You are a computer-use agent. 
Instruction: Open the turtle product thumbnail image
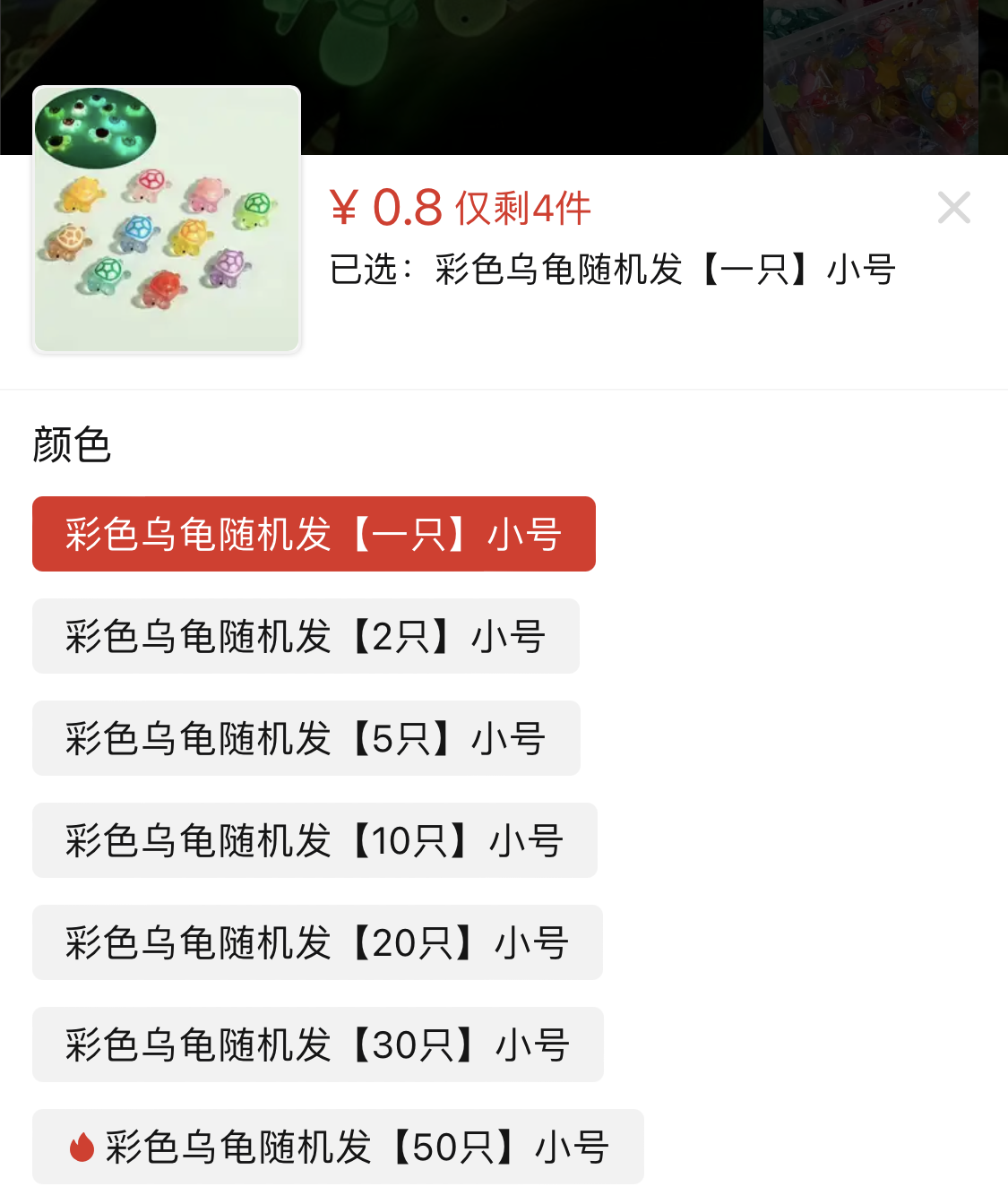click(166, 218)
